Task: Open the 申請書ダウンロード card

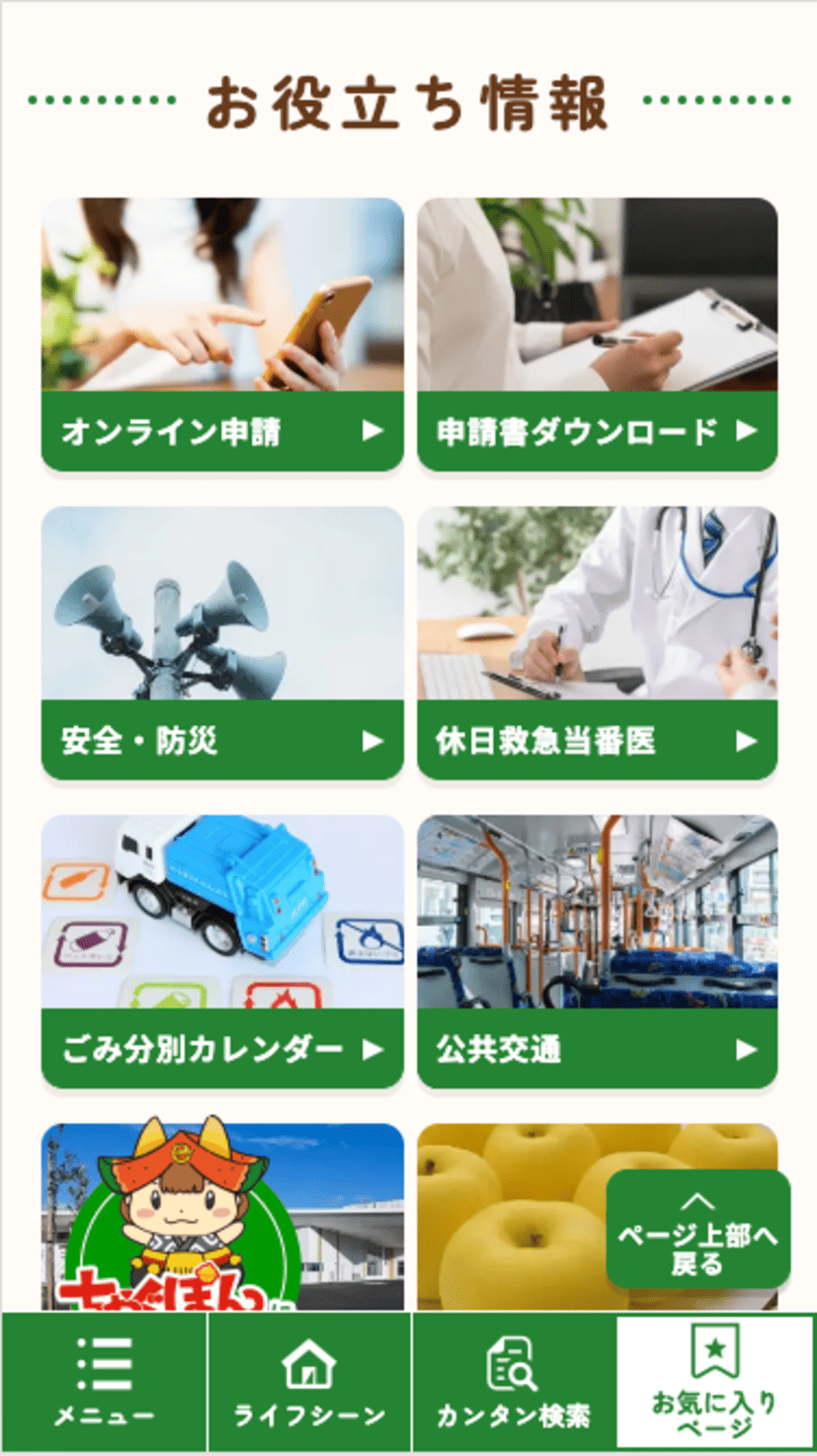Action: (x=597, y=334)
